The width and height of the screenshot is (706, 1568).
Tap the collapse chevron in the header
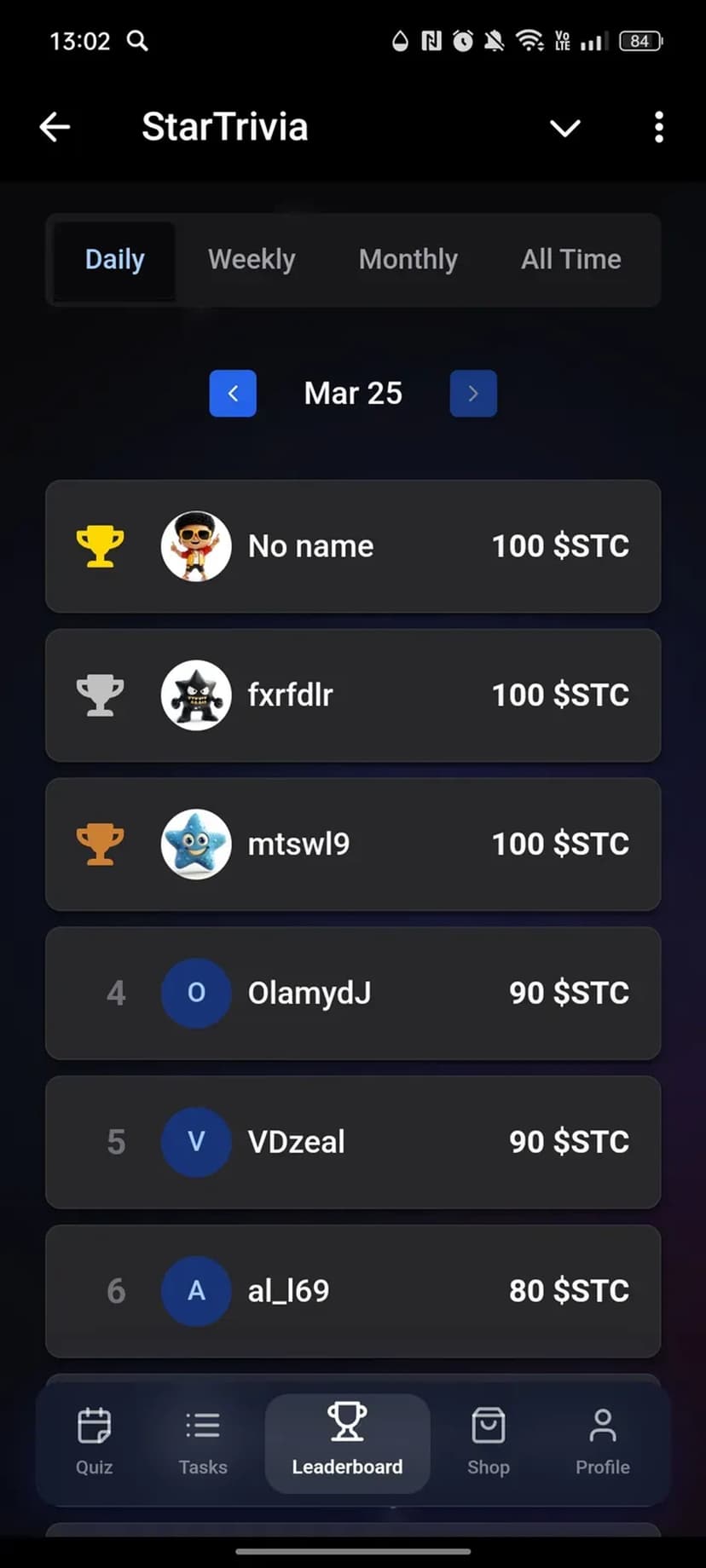[x=564, y=128]
